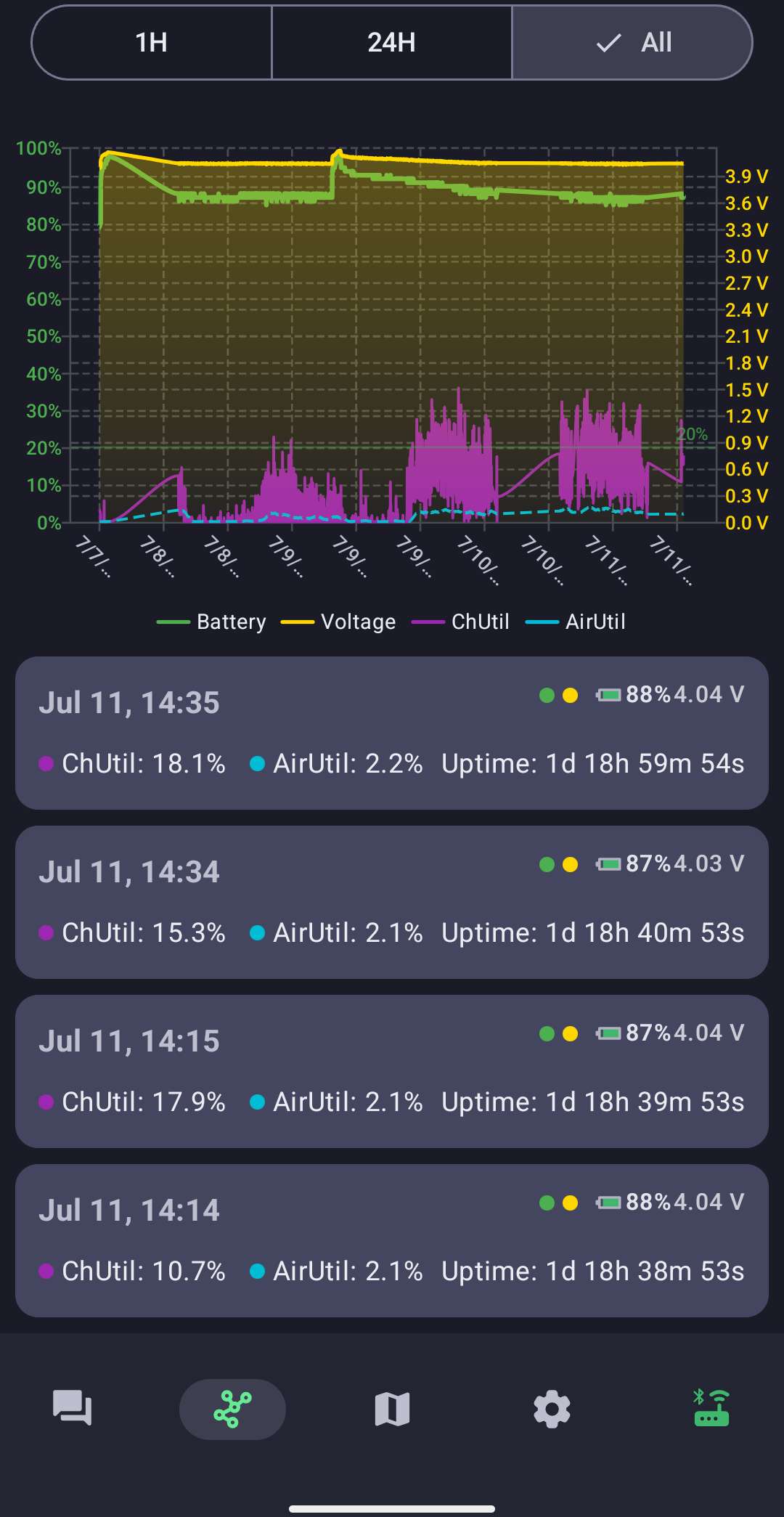
Task: Switch to the 1H time range
Action: click(152, 43)
